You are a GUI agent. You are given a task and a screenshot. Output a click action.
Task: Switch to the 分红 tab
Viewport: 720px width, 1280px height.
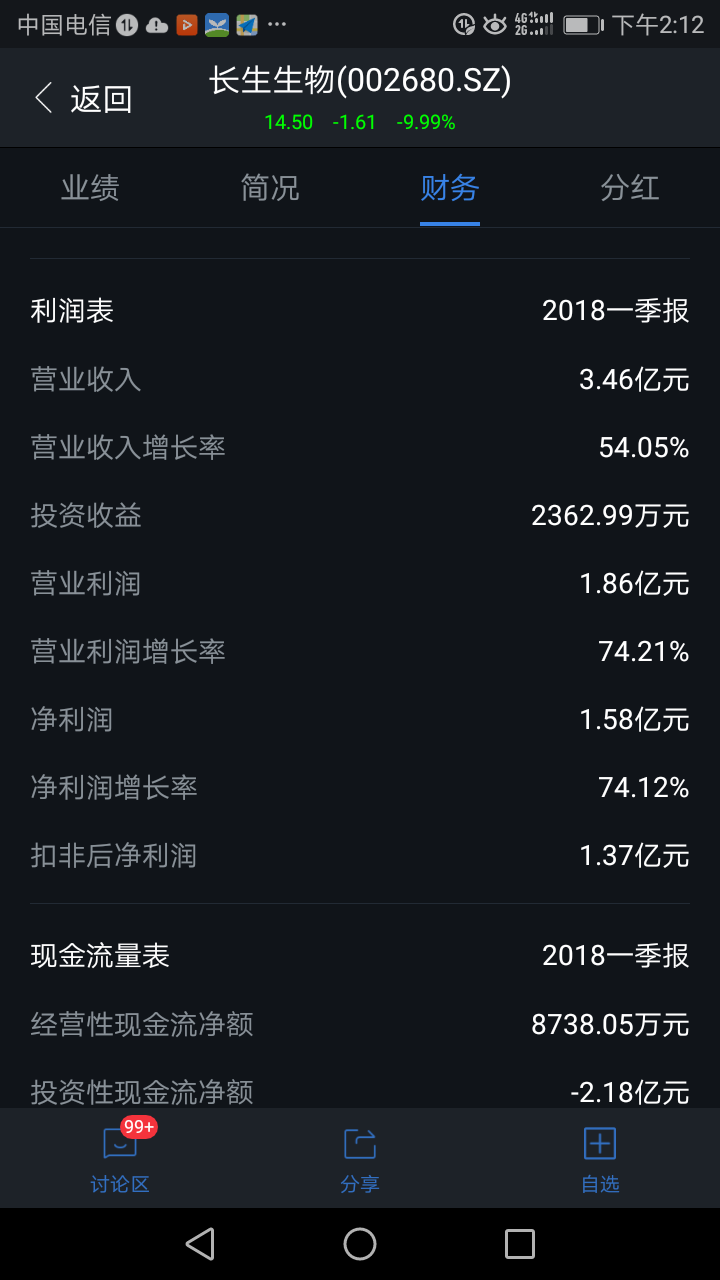630,188
